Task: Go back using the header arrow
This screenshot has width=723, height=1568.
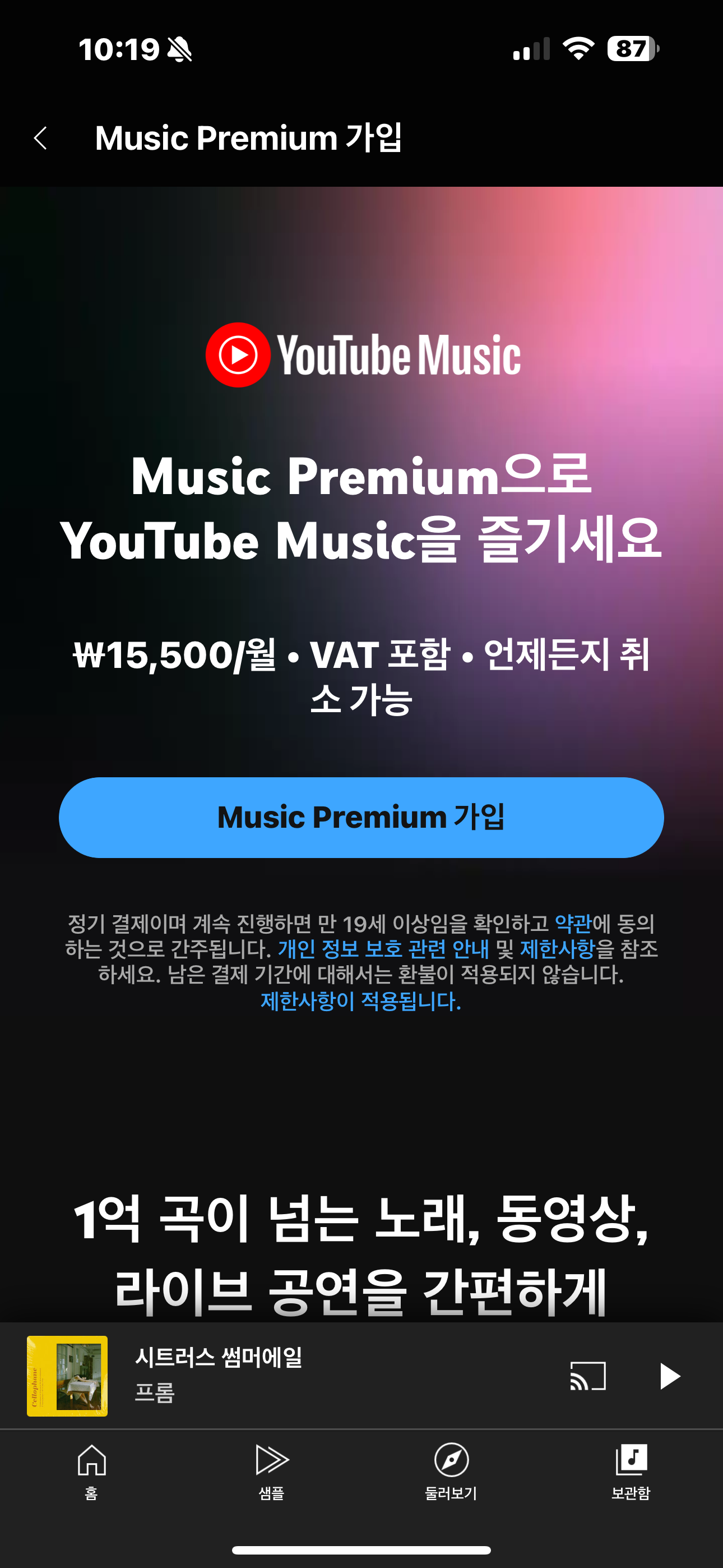Action: (40, 138)
